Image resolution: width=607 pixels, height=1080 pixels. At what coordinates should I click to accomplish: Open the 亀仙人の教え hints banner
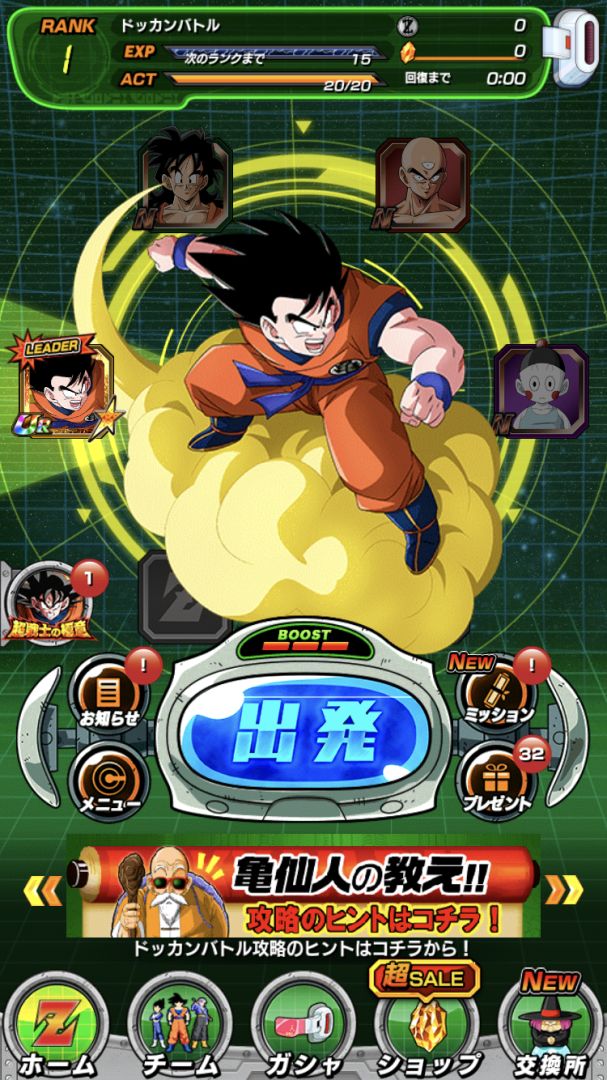(x=303, y=889)
